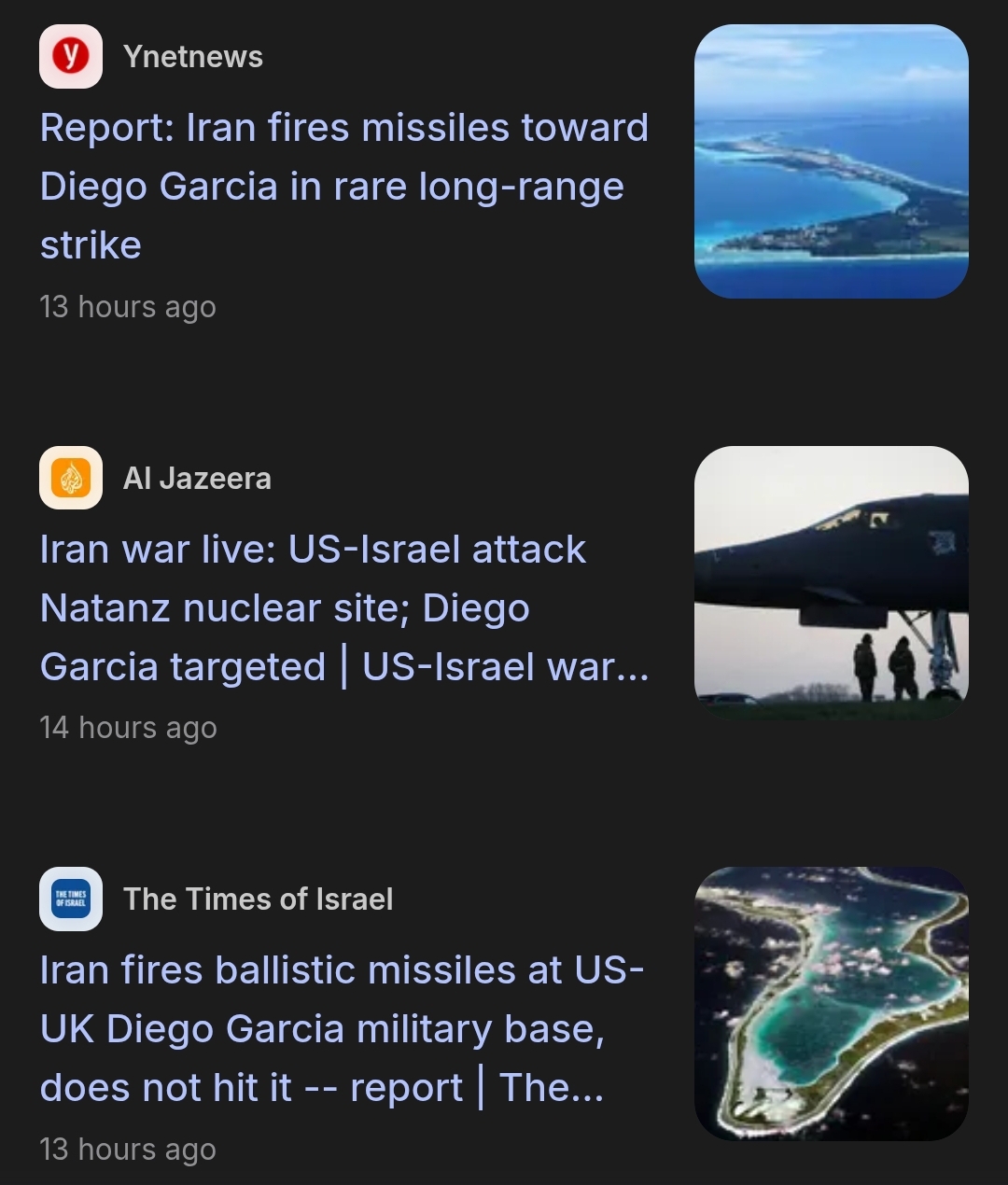Click "13 hours ago" under the Times of Israel article

pos(128,1150)
